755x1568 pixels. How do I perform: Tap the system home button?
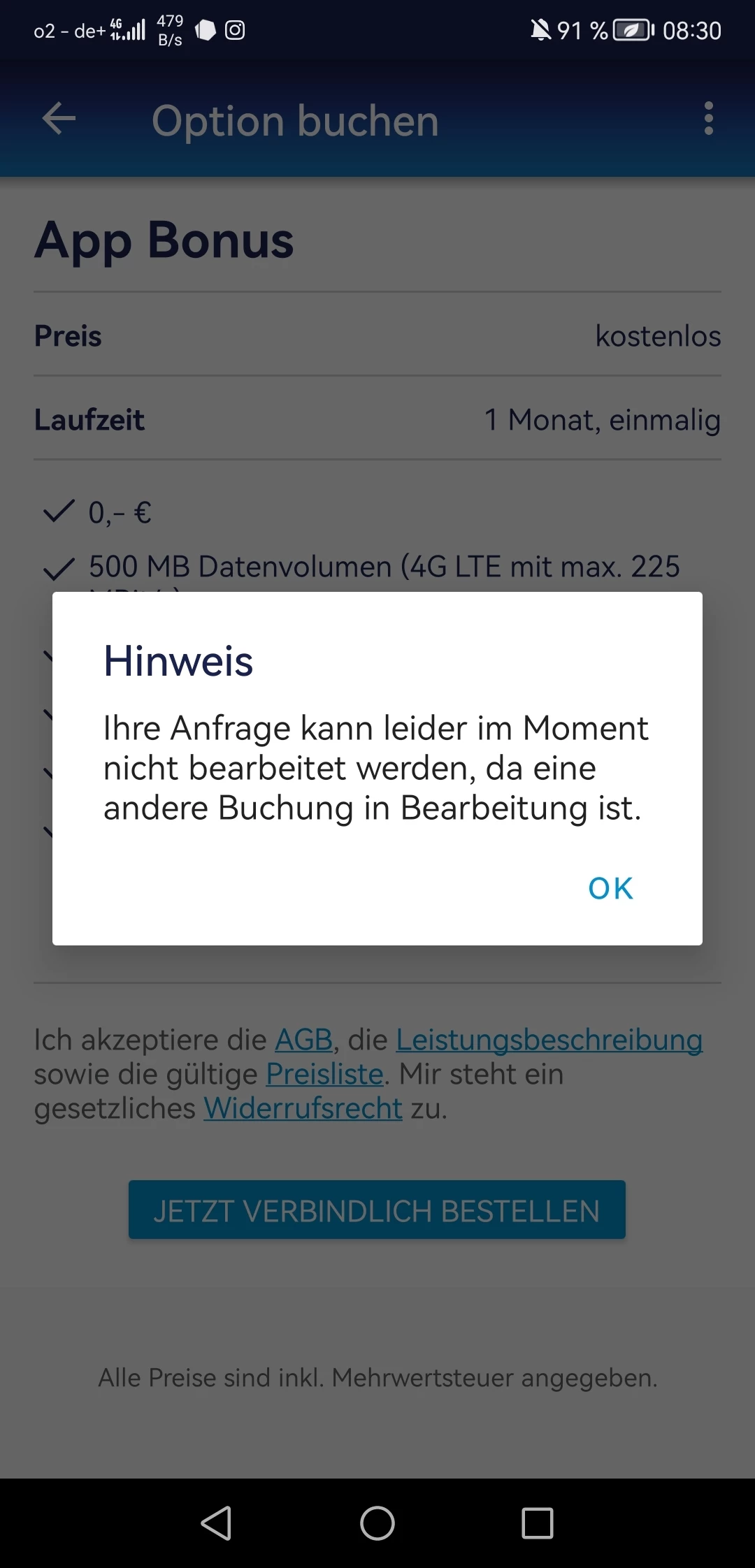377,1523
